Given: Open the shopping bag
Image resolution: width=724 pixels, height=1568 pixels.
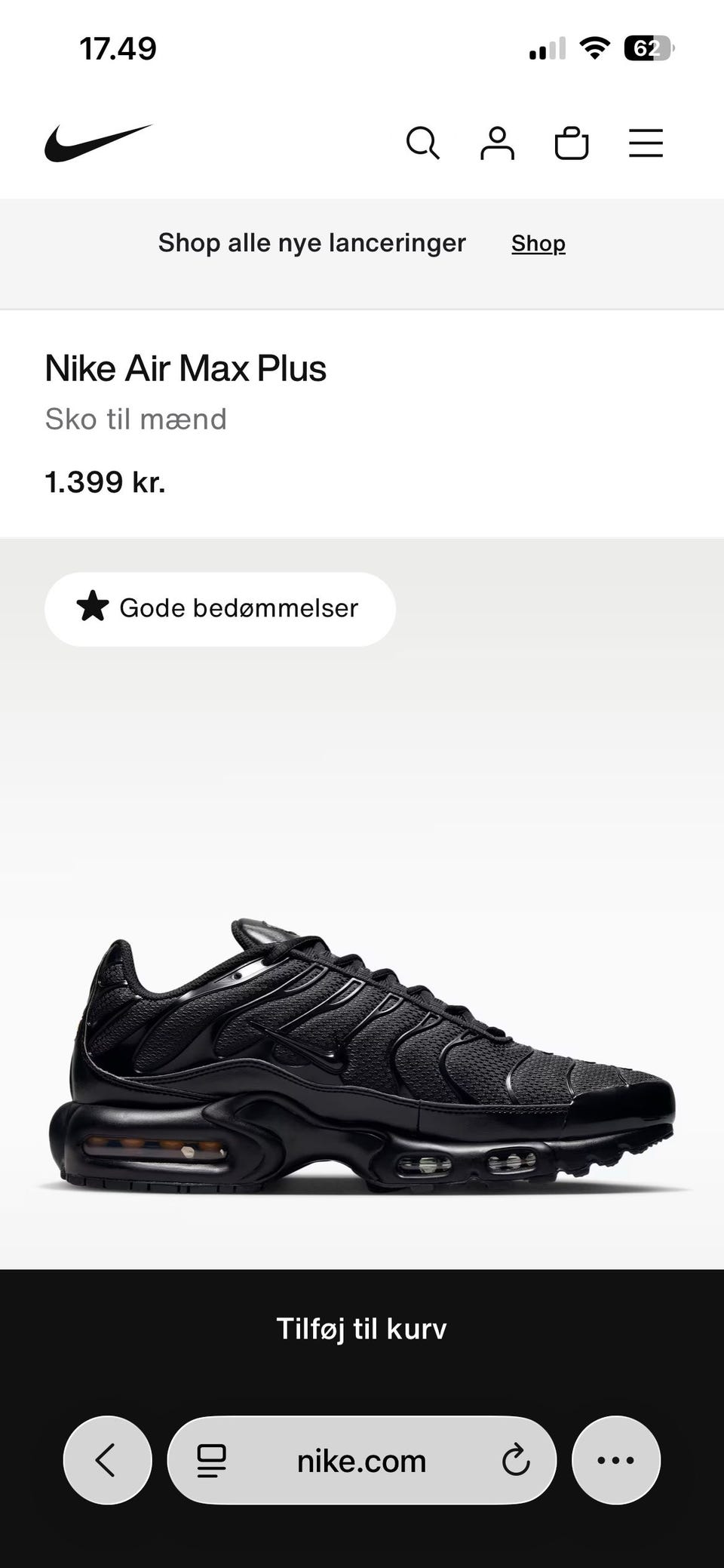Looking at the screenshot, I should point(571,143).
